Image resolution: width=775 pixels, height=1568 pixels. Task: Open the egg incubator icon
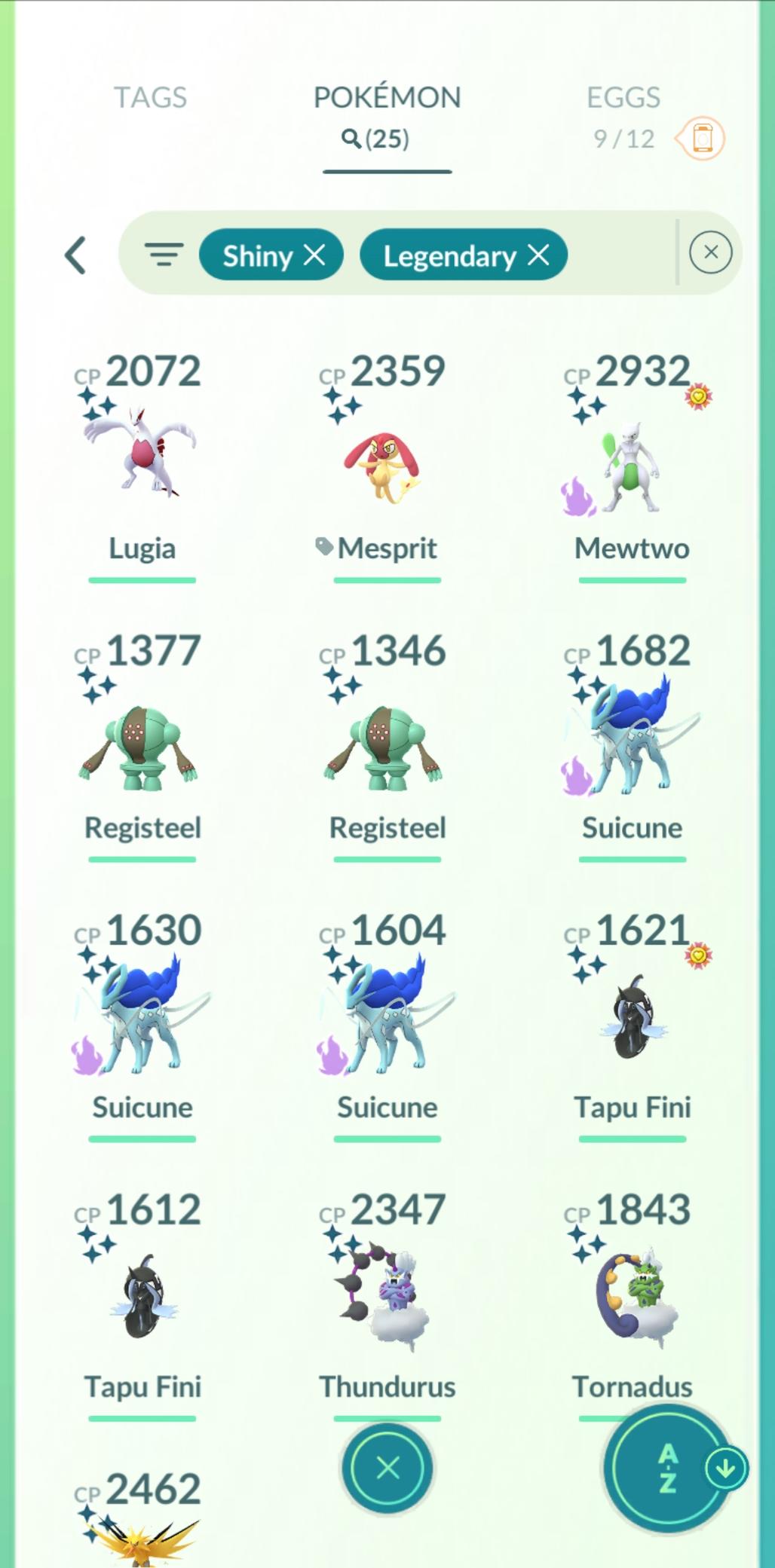pos(702,139)
